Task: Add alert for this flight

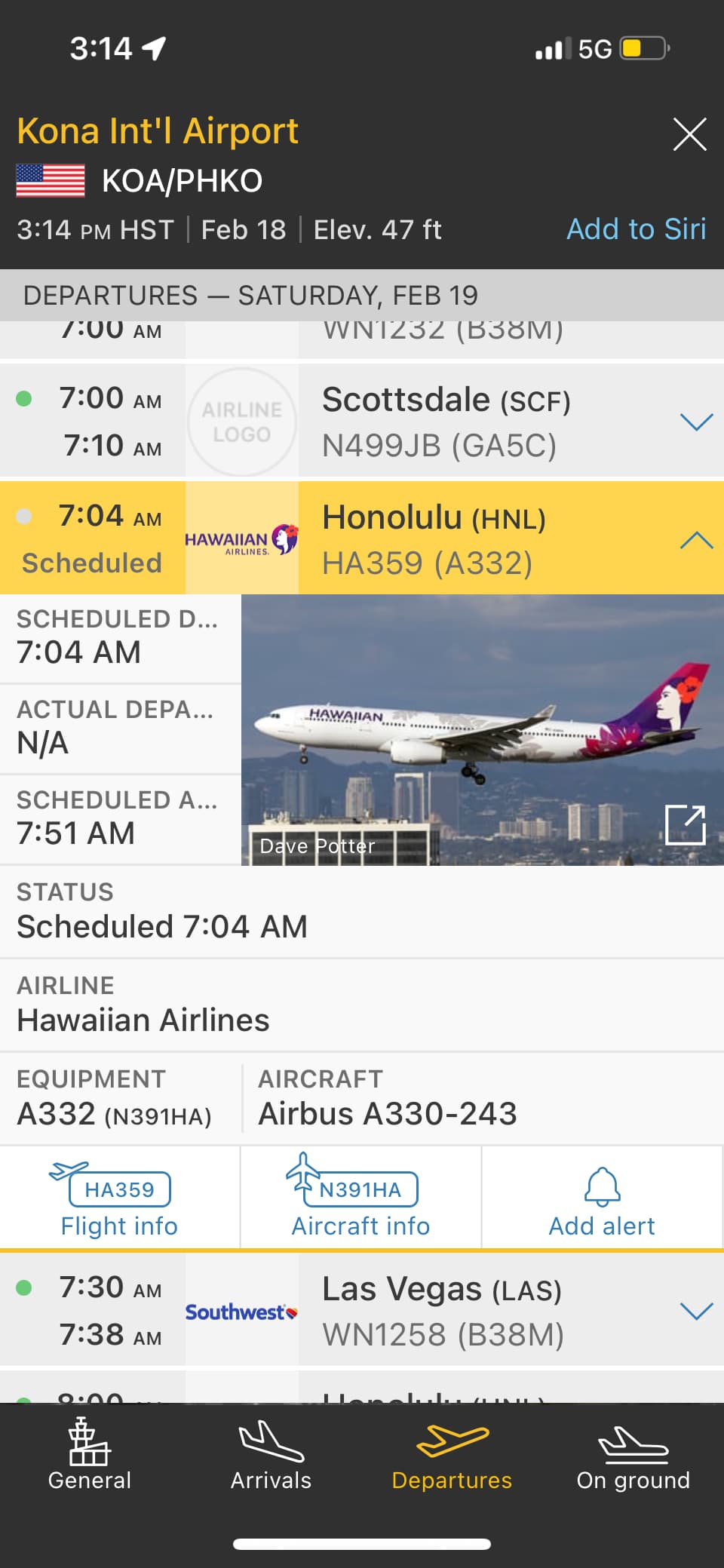Action: tap(602, 1199)
